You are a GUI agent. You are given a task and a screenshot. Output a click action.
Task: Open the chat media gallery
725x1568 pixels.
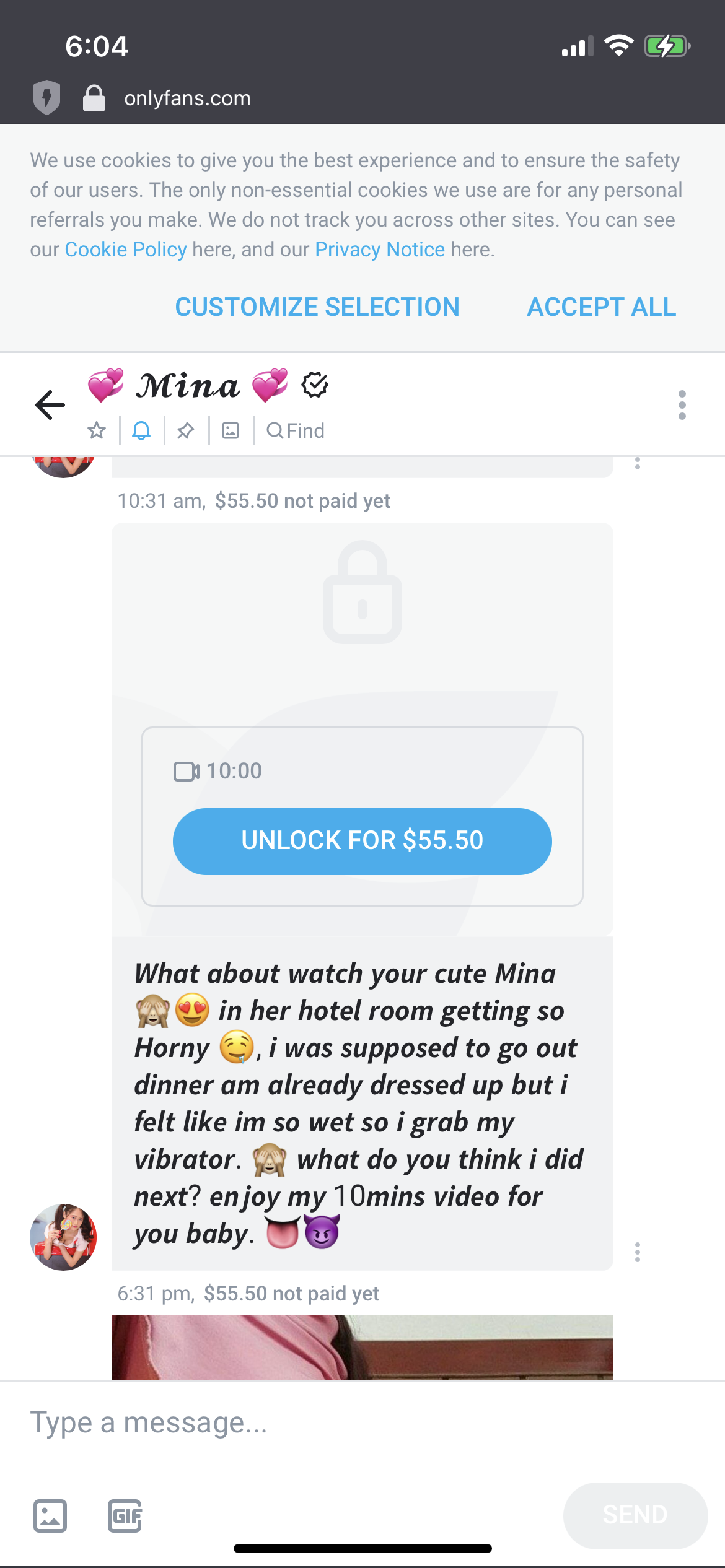(x=231, y=430)
